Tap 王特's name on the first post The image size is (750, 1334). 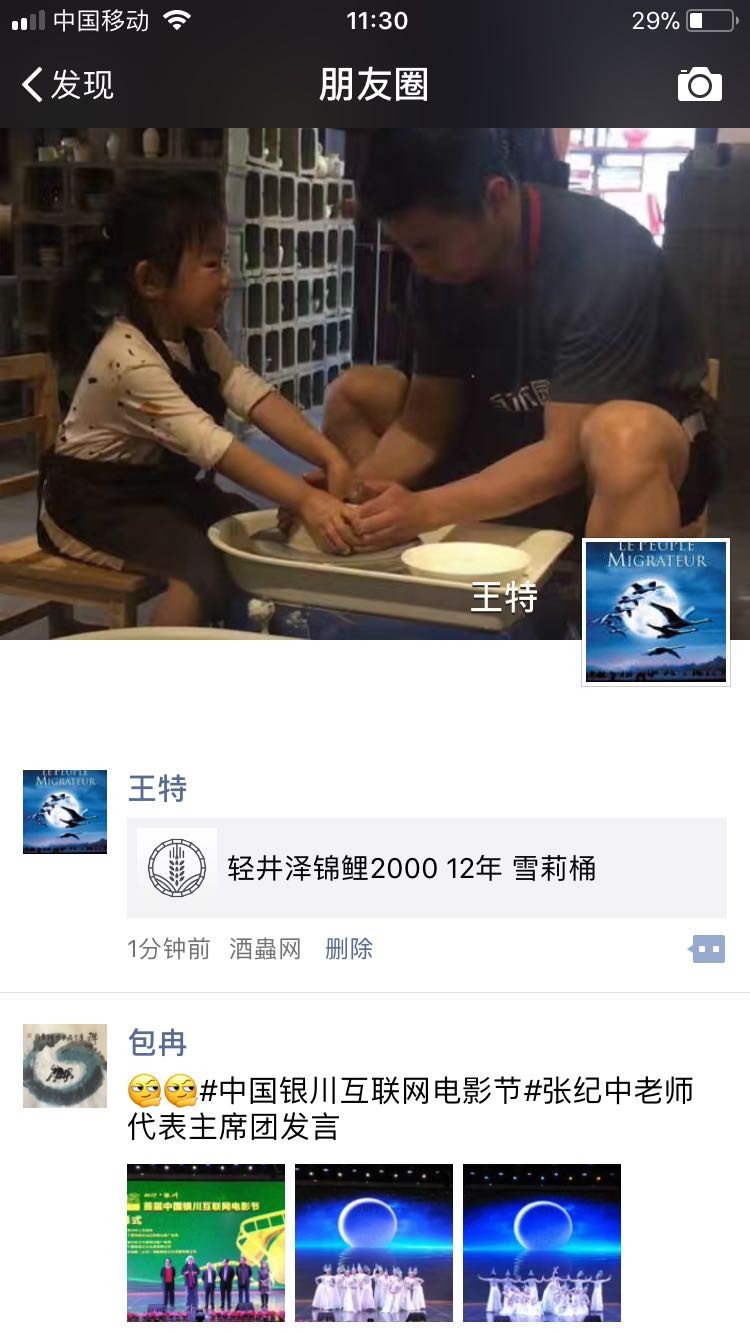[x=158, y=789]
